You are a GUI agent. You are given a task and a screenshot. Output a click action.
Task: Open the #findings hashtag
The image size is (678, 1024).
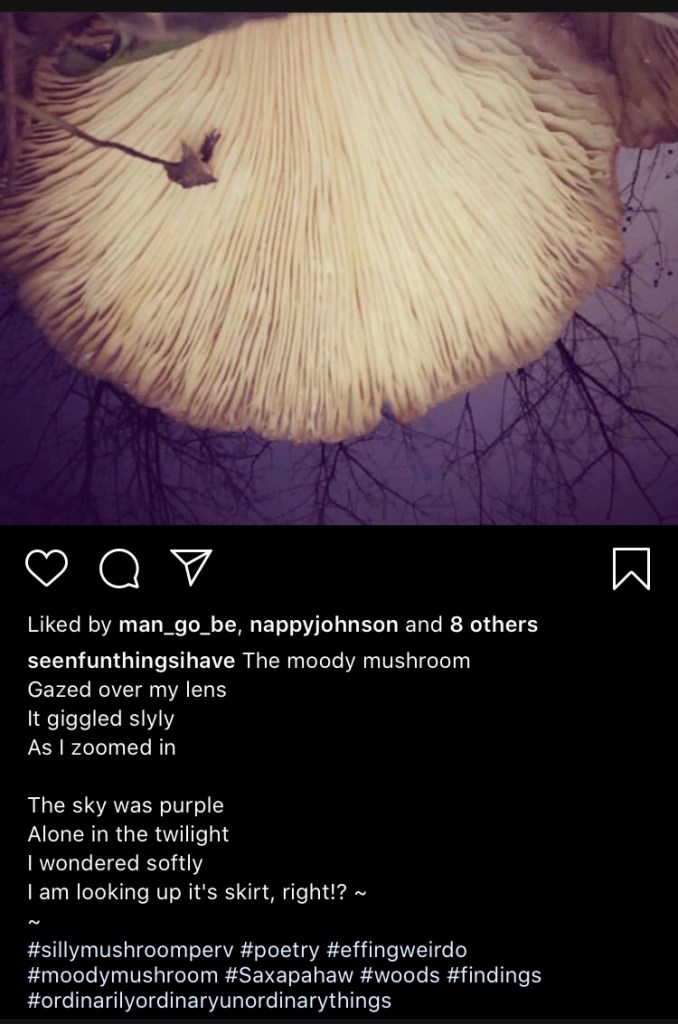[495, 974]
